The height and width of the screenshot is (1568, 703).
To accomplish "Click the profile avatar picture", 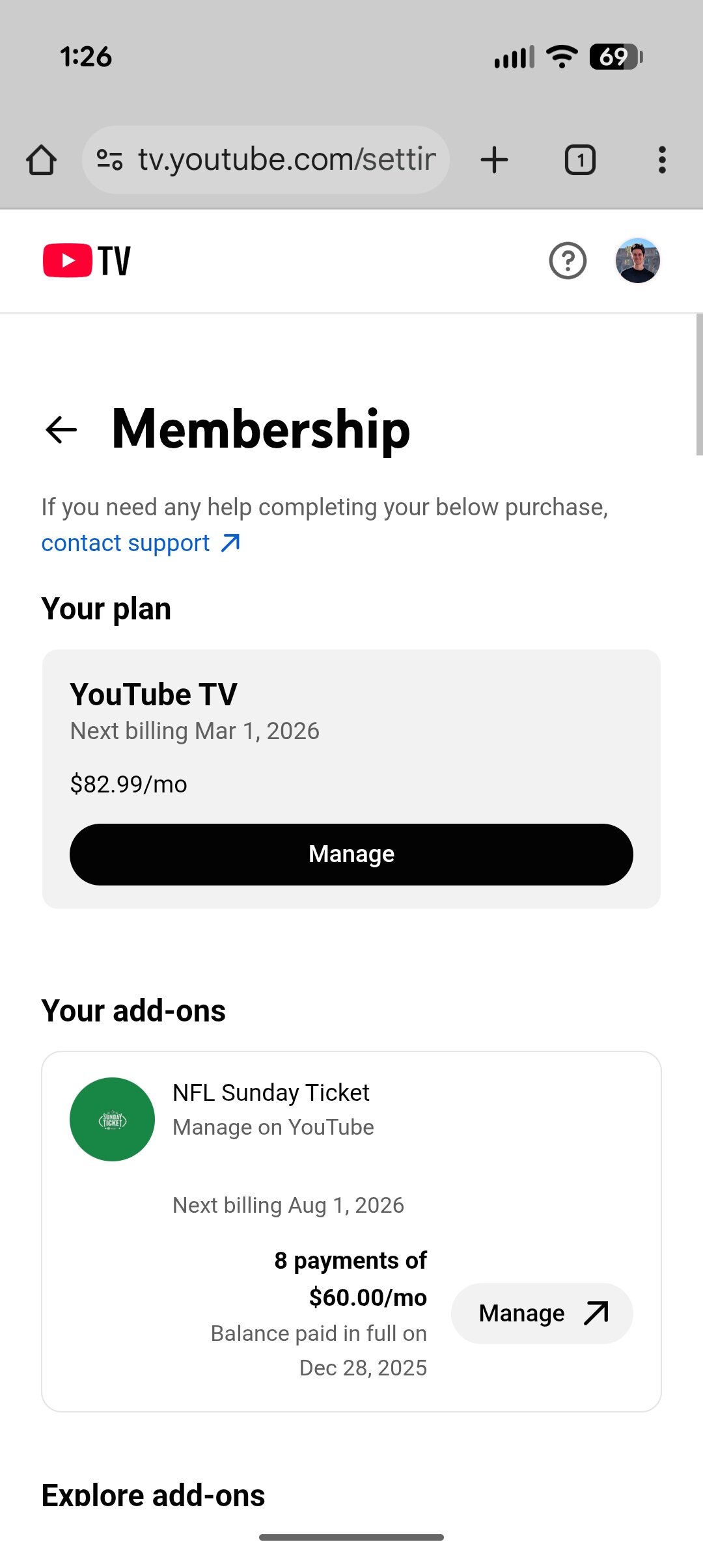I will [x=638, y=260].
